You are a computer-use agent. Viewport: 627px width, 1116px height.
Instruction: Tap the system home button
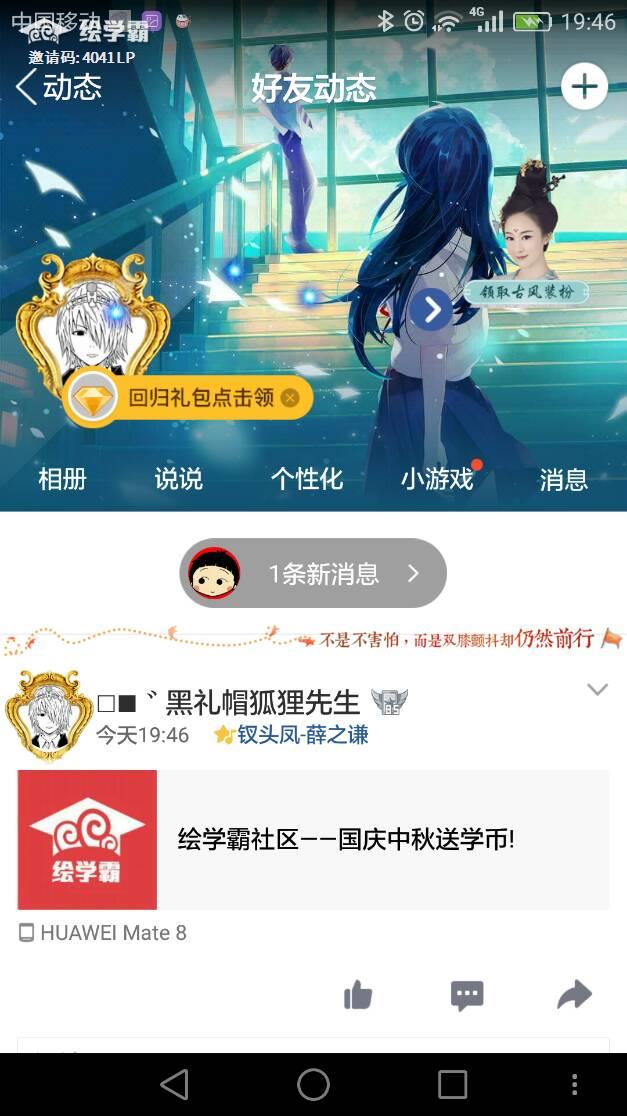click(x=313, y=1084)
